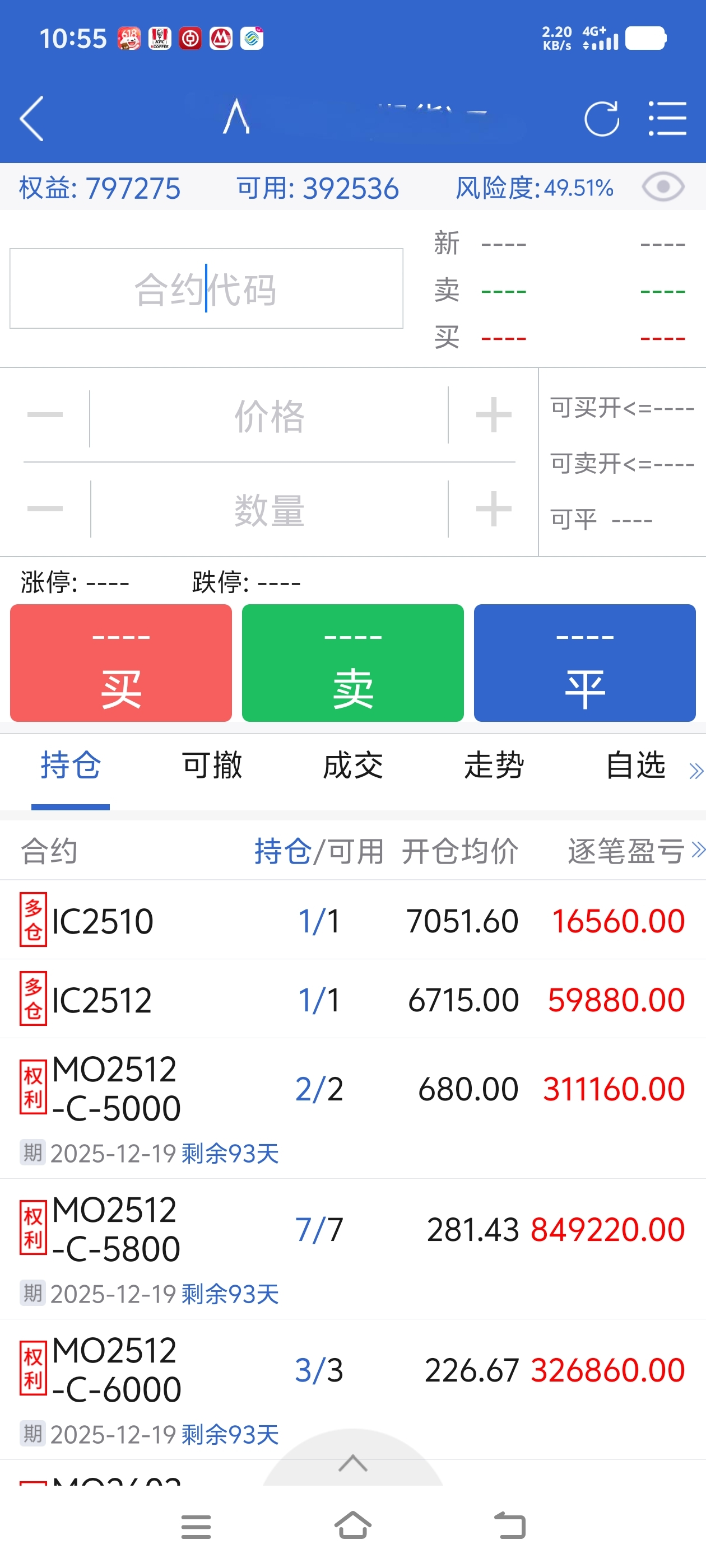Screen dimensions: 706x1568
Task: Go back using the header arrow
Action: [x=32, y=118]
